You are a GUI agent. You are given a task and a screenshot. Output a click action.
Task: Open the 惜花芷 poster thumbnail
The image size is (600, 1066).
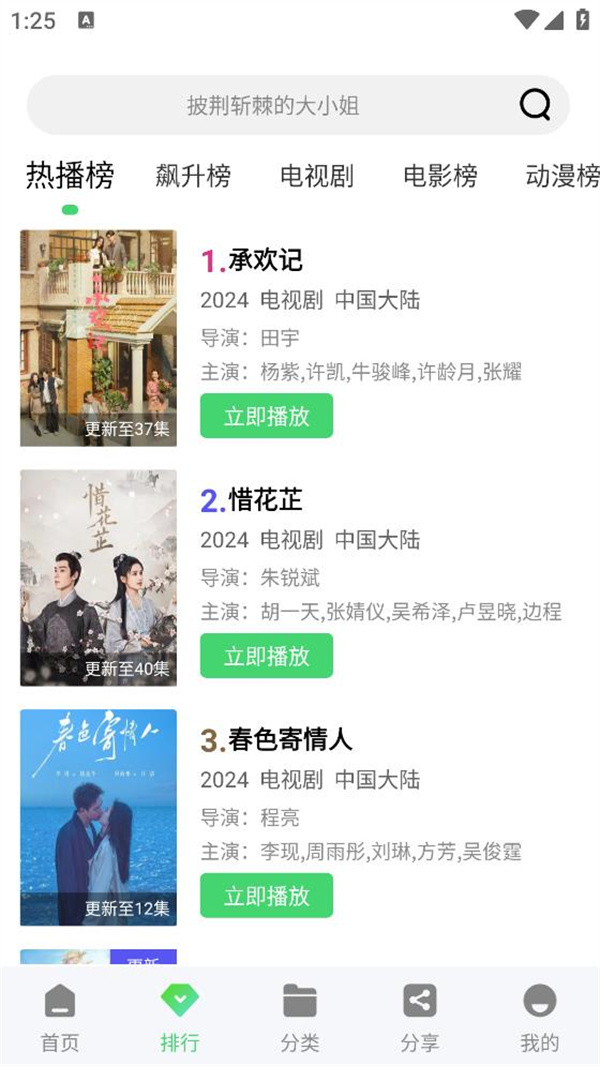point(98,578)
